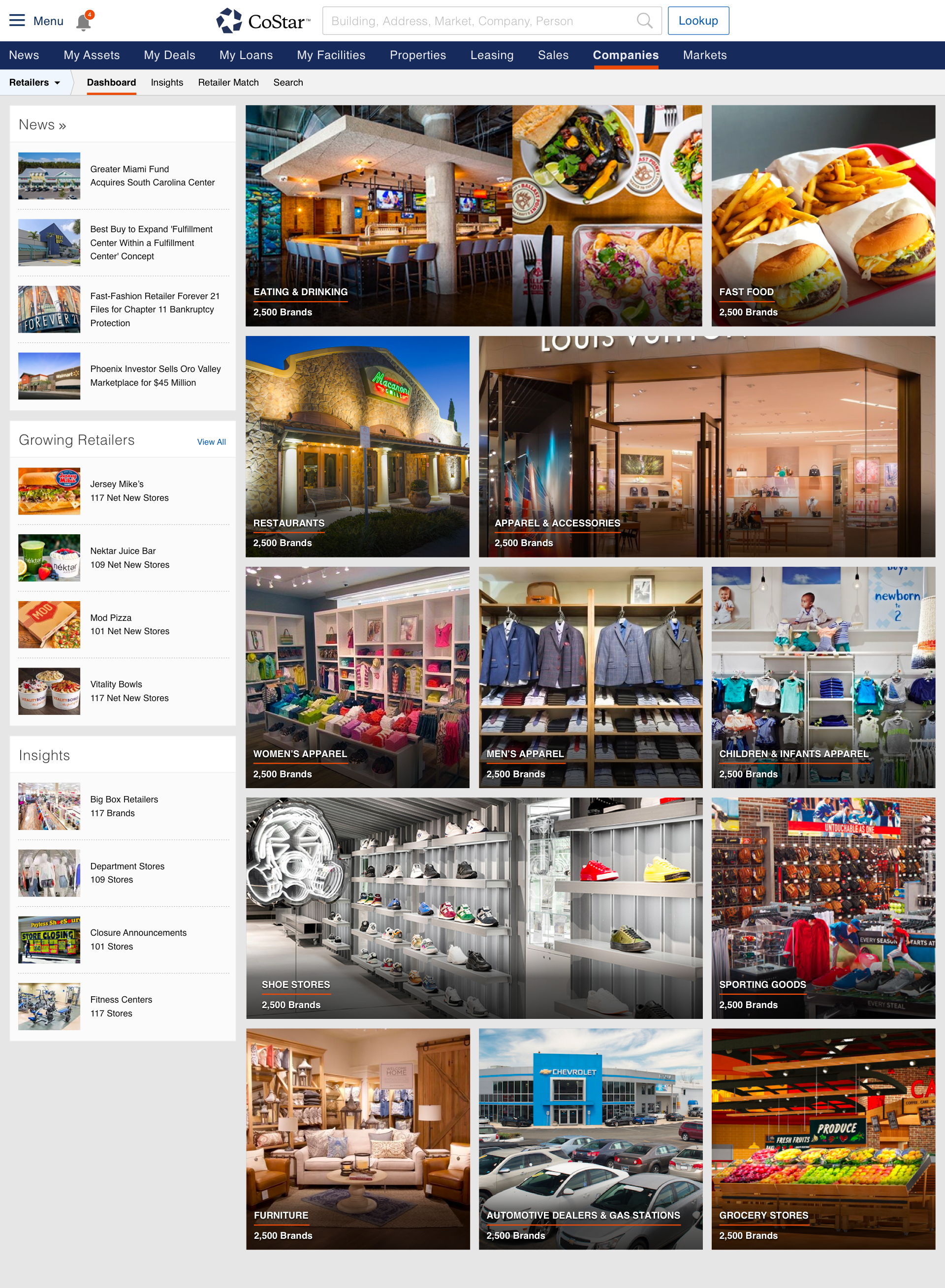Switch to the Insights sub-tab
The height and width of the screenshot is (1288, 945).
[167, 82]
